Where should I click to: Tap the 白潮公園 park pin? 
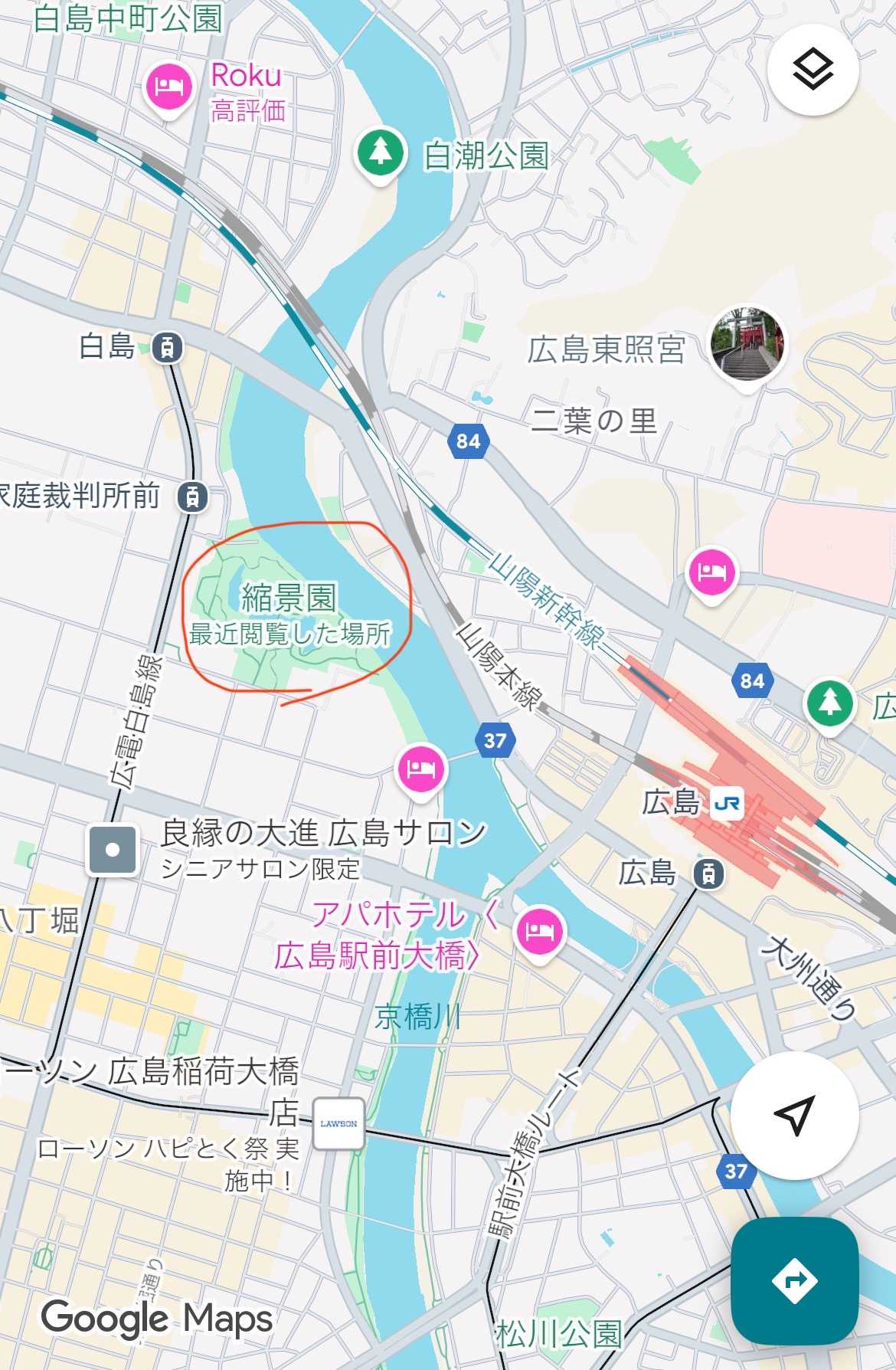click(380, 152)
